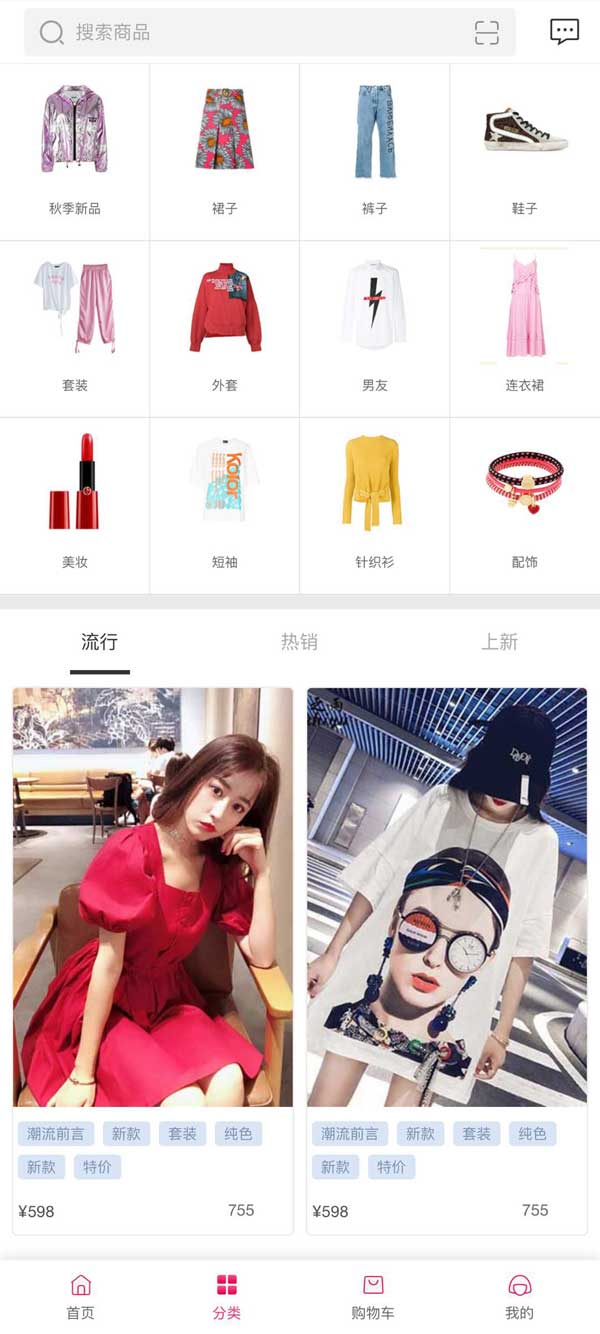Go to the 首页 tab
This screenshot has width=600, height=1334.
[x=80, y=1297]
